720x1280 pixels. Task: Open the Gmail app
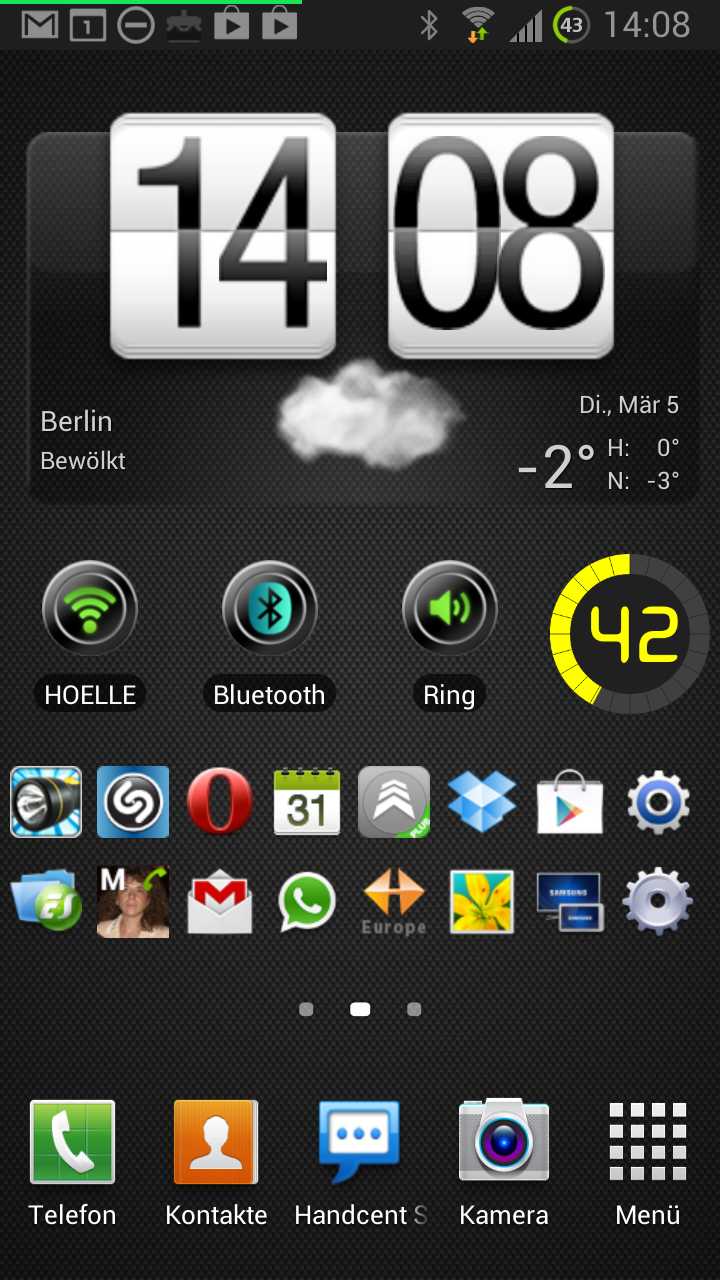[x=220, y=902]
